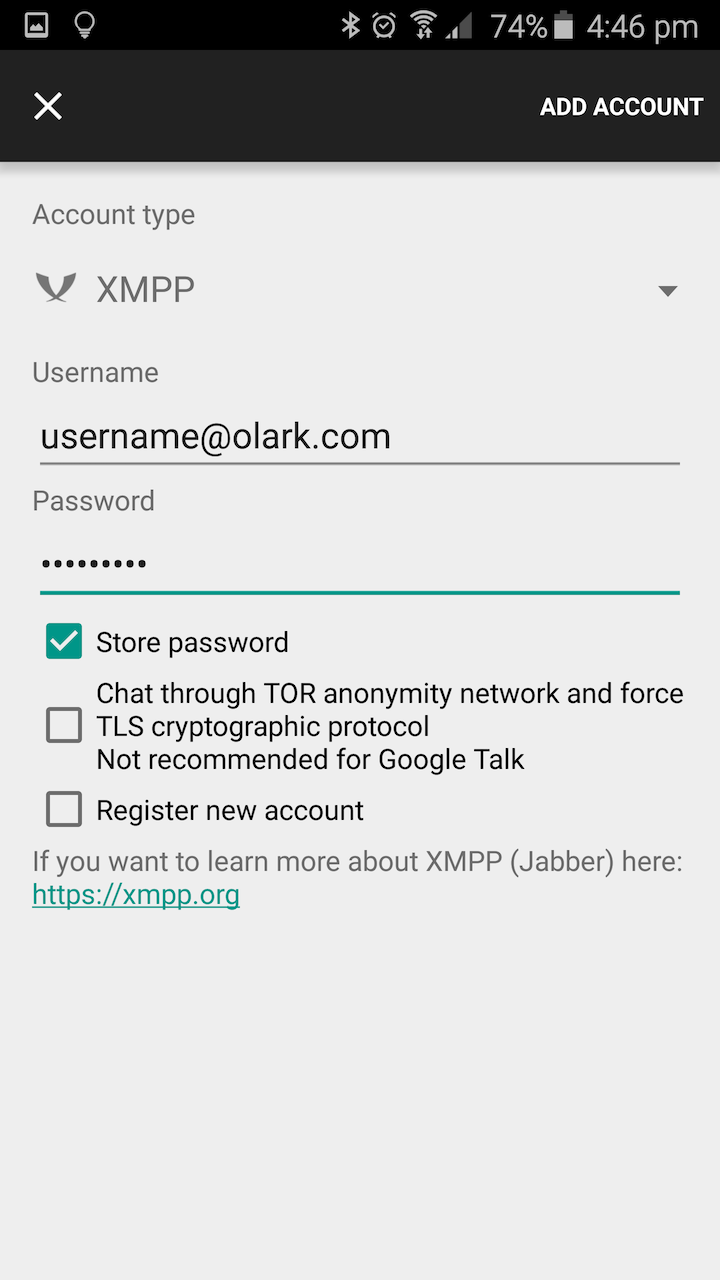Confirm with the ADD ACCOUNT button
The width and height of the screenshot is (720, 1280).
[x=621, y=107]
